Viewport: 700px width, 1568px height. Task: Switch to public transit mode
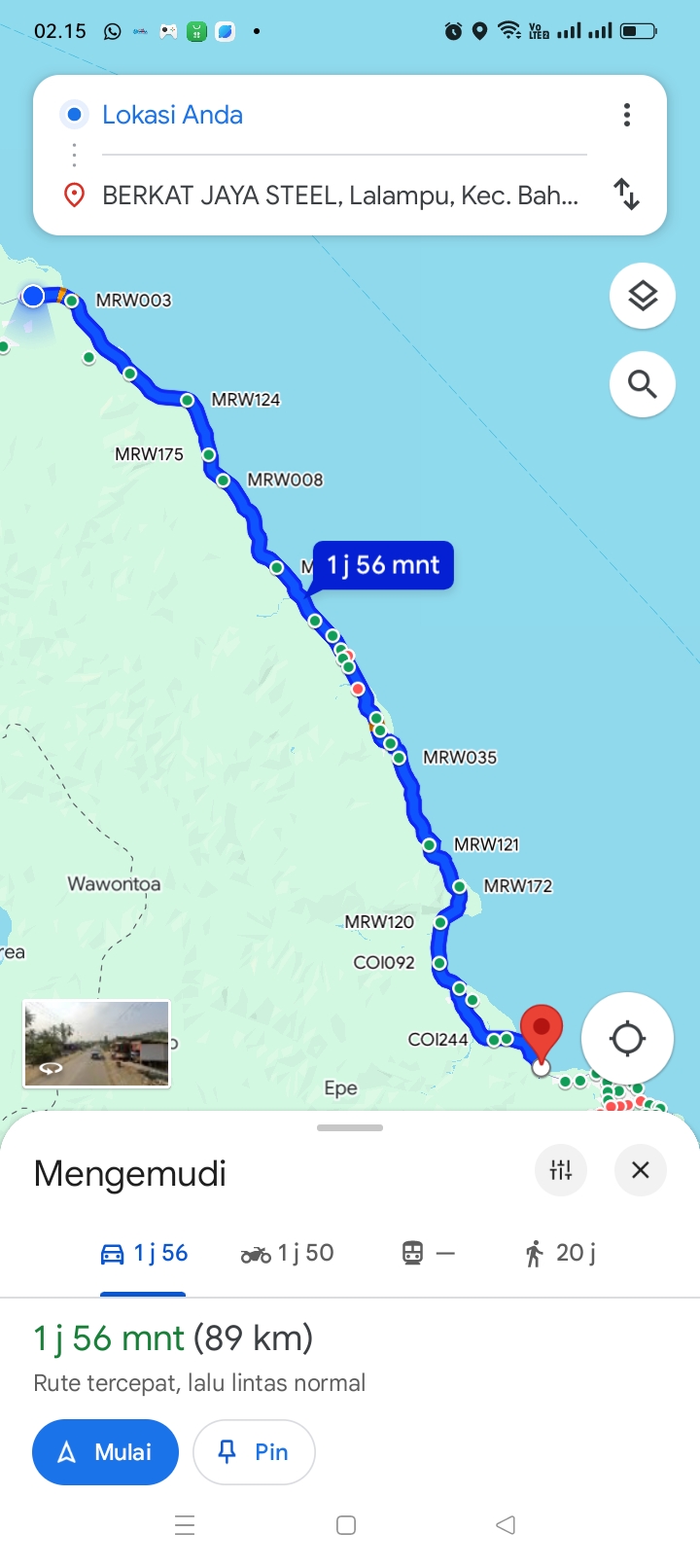(428, 1253)
